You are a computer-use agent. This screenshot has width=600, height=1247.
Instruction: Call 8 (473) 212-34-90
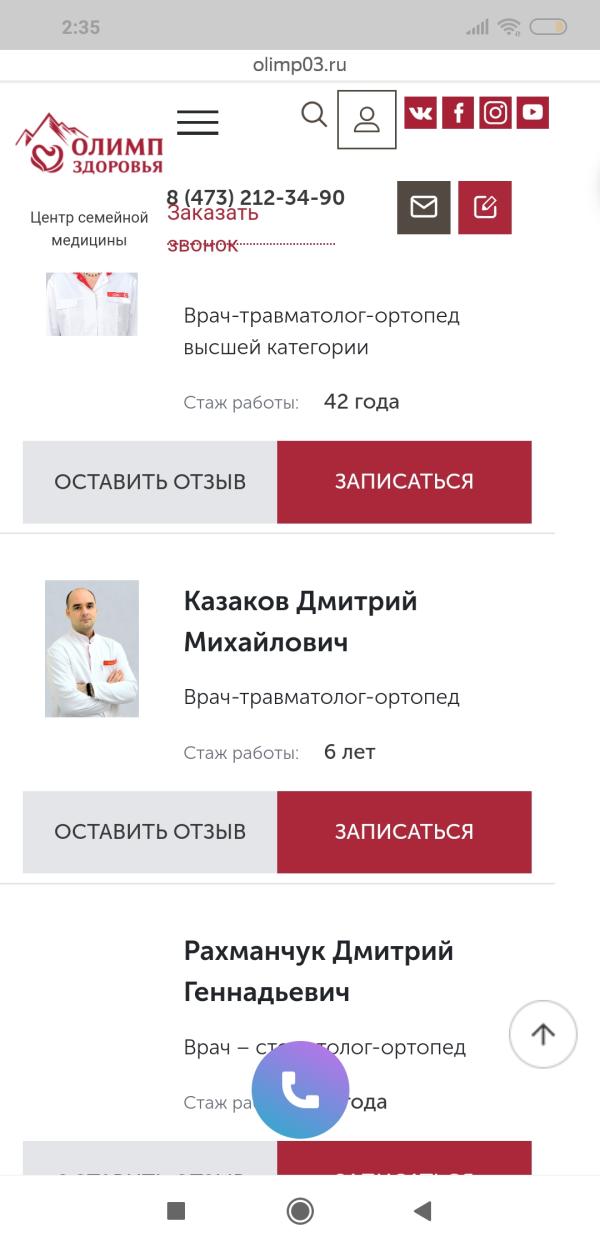(255, 198)
